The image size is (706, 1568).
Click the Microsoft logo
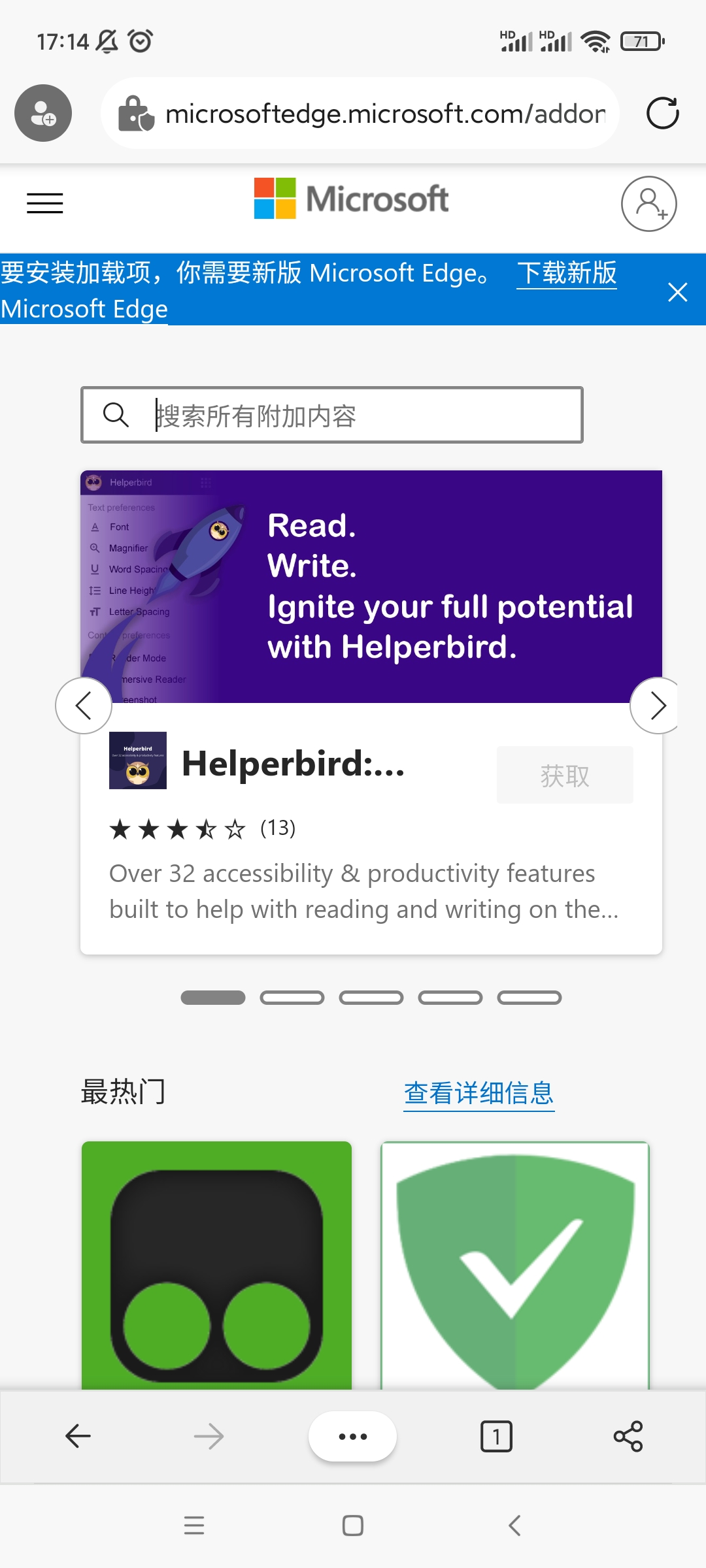[x=348, y=199]
